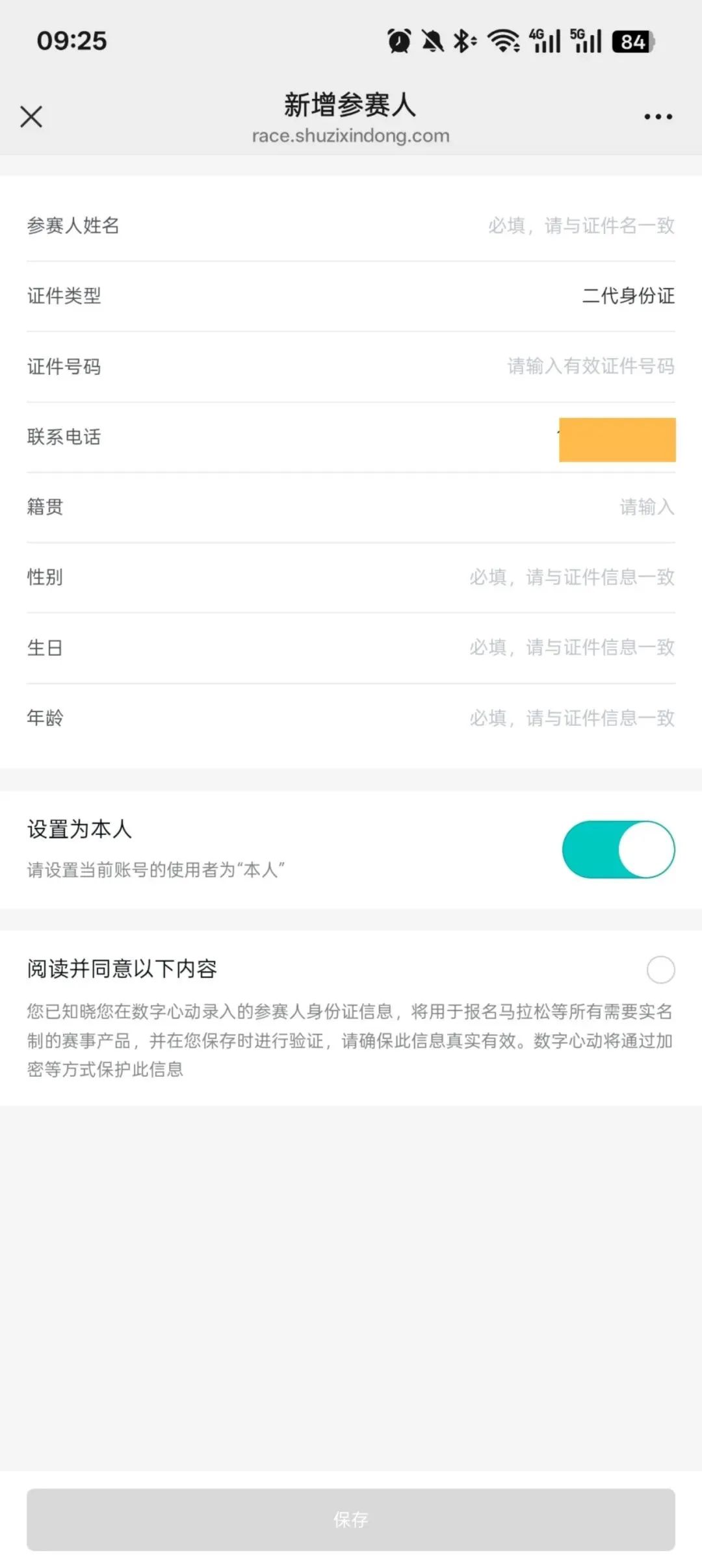
Task: Enter name in 参赛人姓名 field
Action: 580,226
